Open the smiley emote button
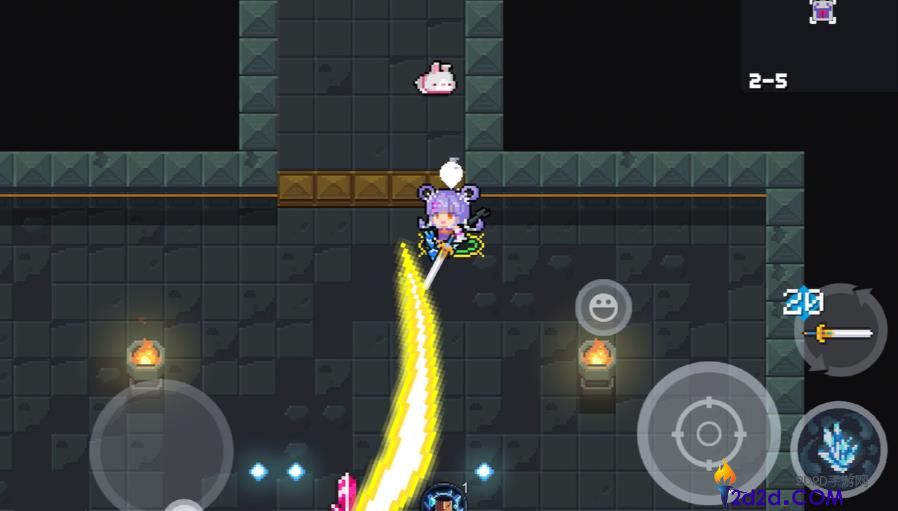 coord(603,308)
